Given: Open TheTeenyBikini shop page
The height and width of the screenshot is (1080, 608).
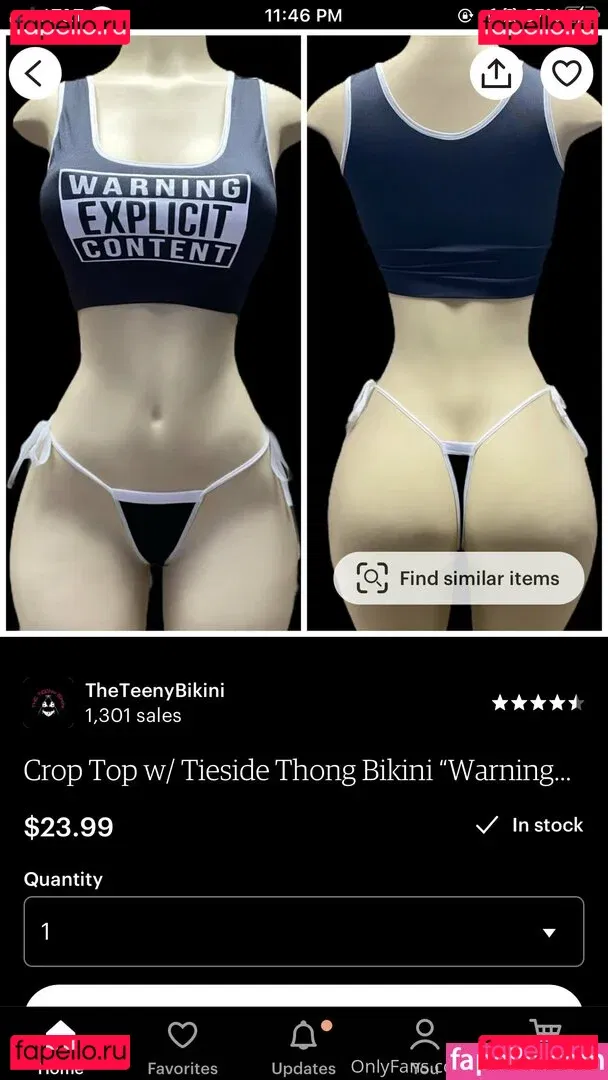Looking at the screenshot, I should [154, 690].
